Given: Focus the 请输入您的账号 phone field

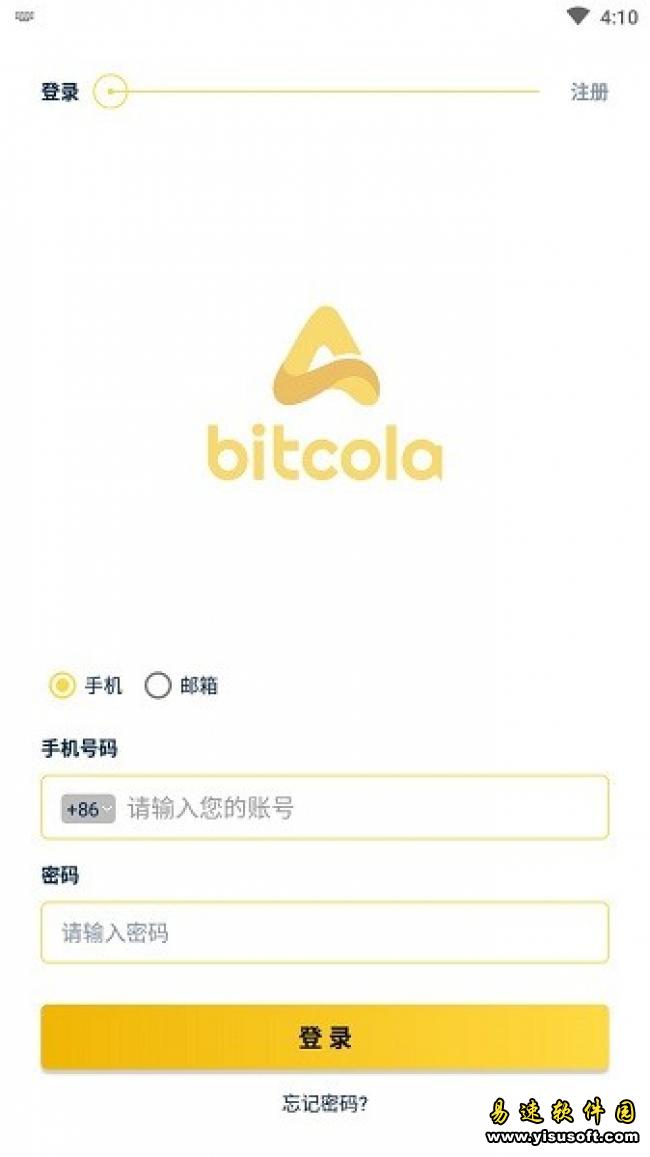Looking at the screenshot, I should tap(360, 808).
